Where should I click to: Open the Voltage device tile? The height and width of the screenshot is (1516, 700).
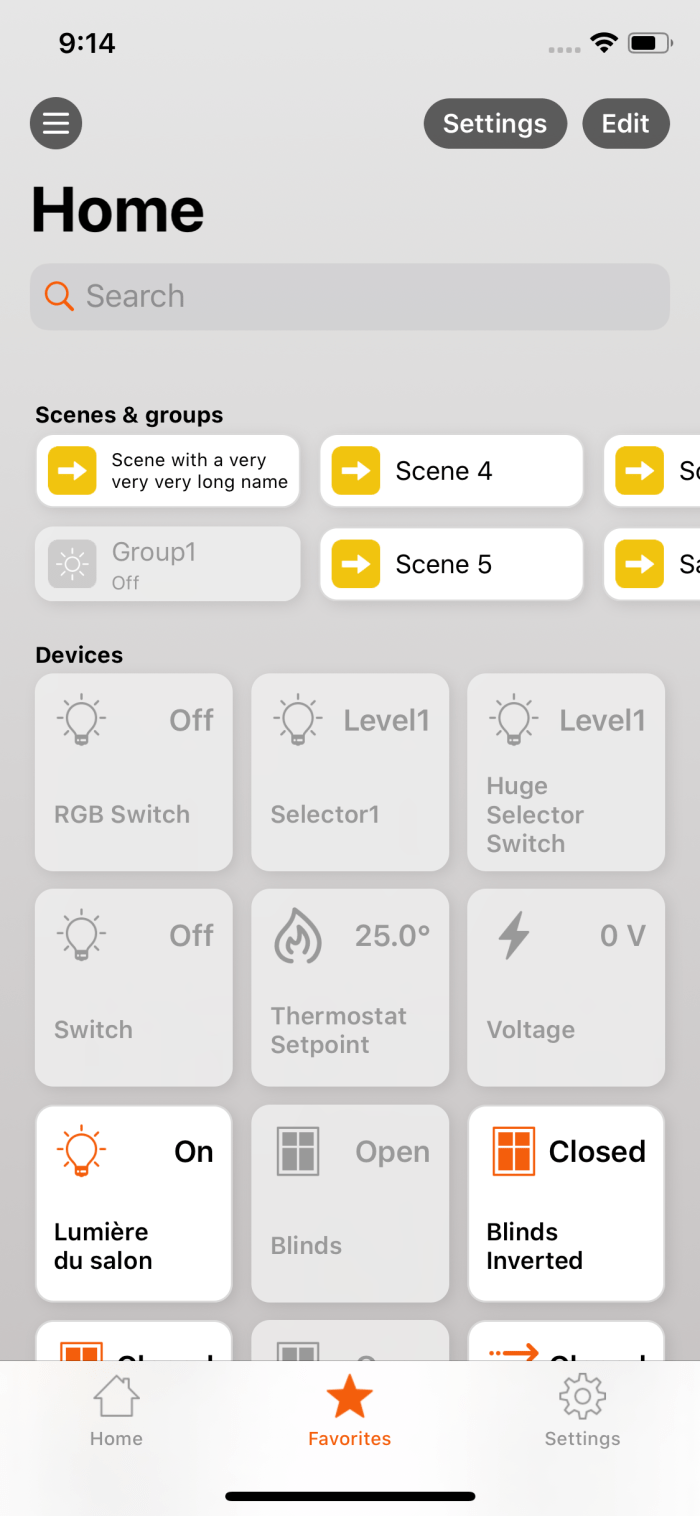click(x=566, y=988)
